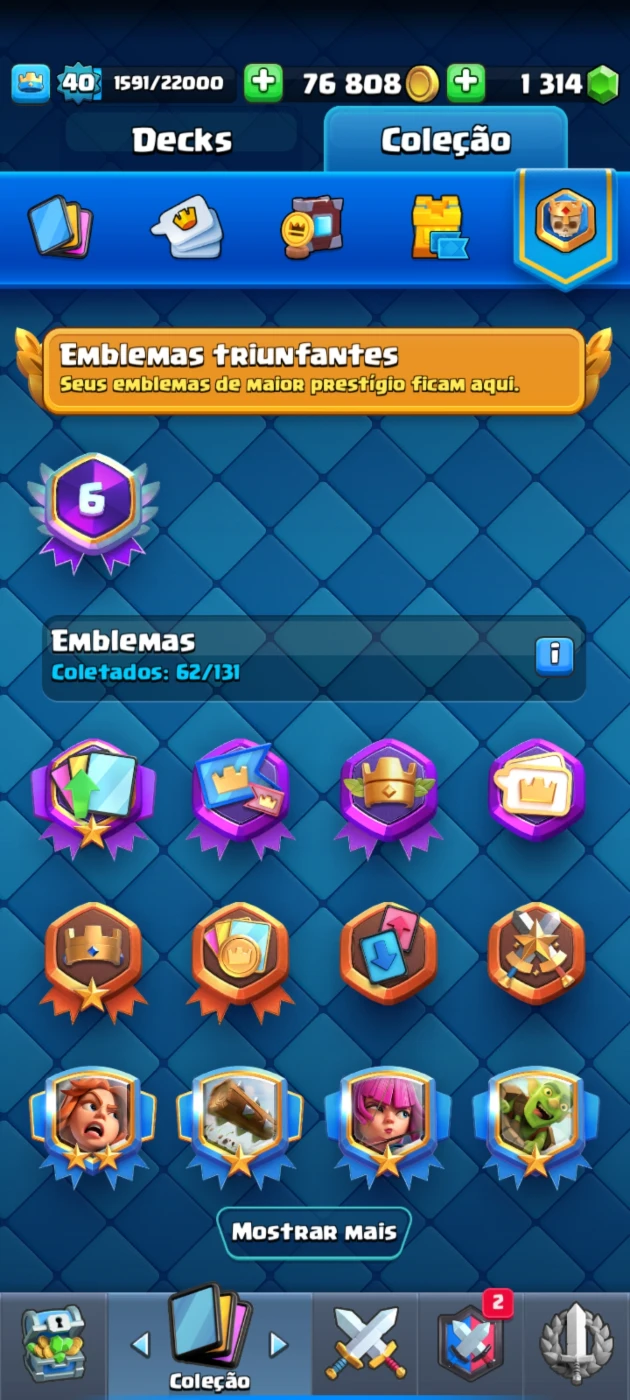Add more gold with the plus button
The image size is (630, 1400).
(263, 84)
